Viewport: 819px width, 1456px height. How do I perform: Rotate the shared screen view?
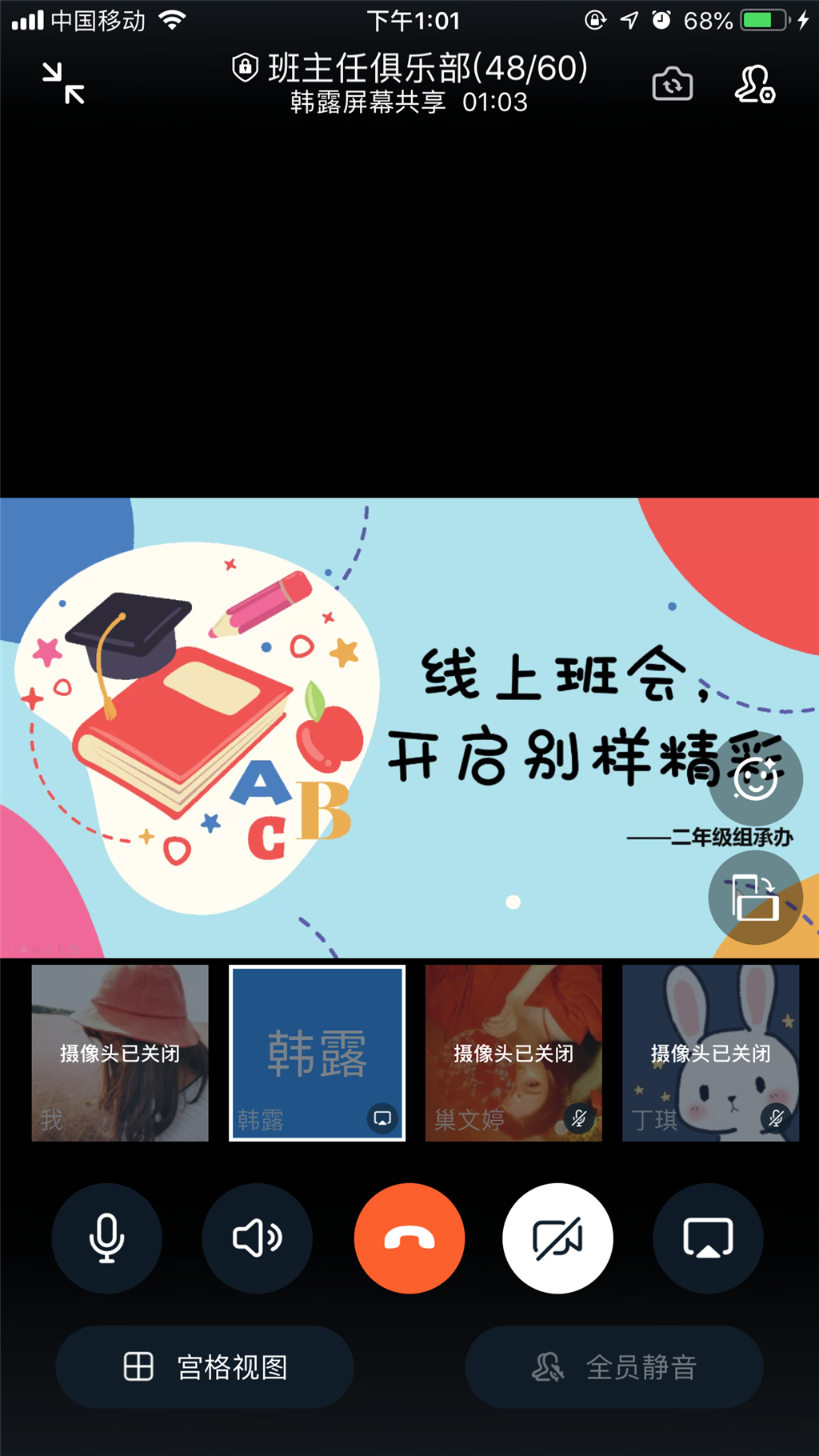pos(755,898)
